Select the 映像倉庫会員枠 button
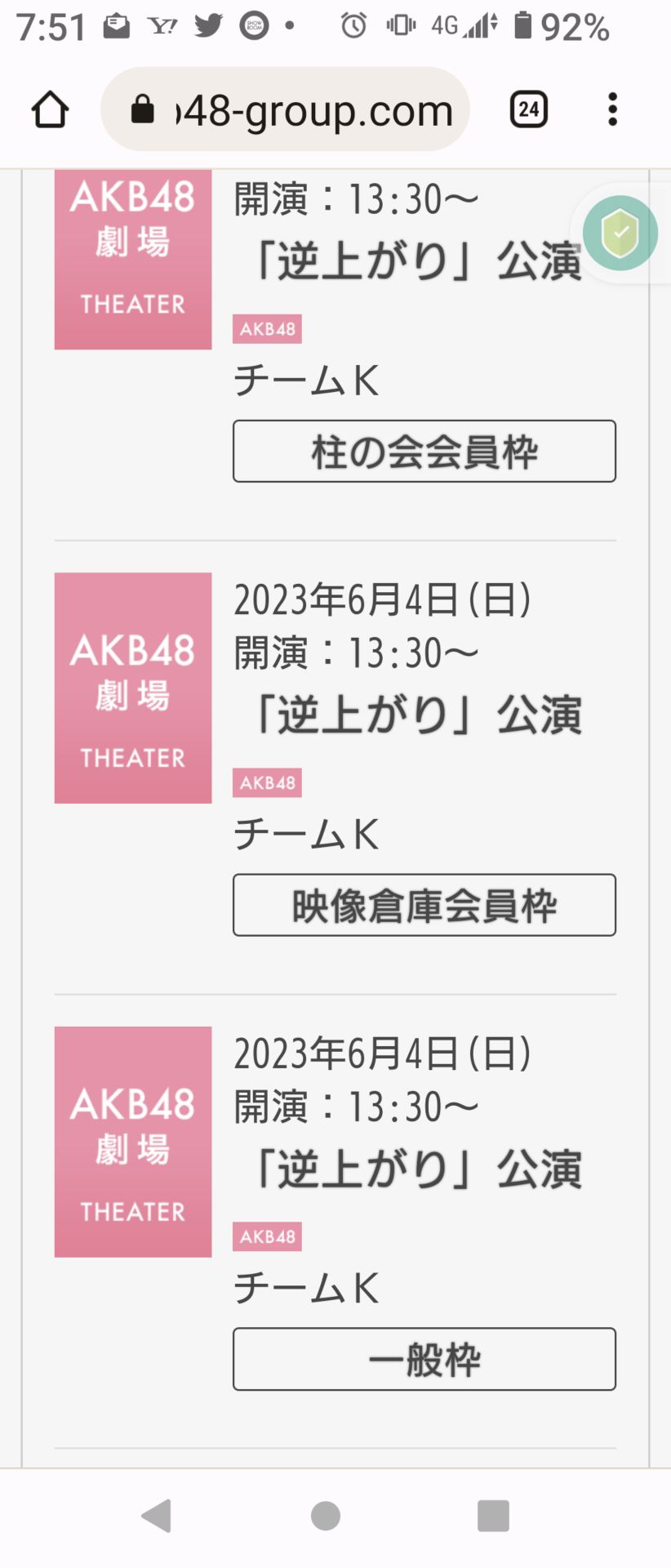The image size is (671, 1568). (x=424, y=905)
